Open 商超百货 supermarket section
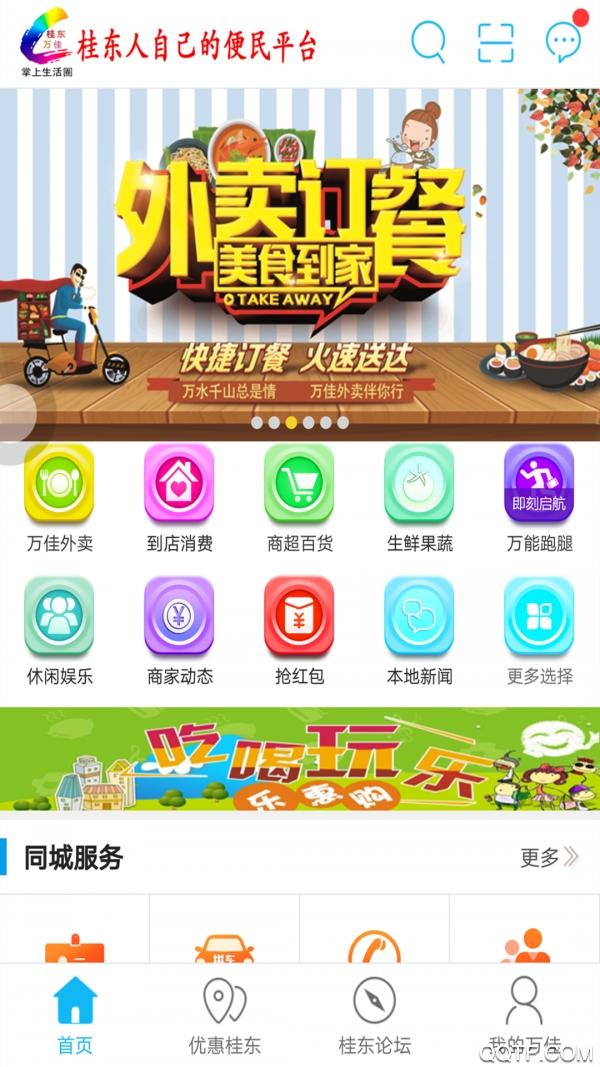Viewport: 600px width, 1067px height. (299, 498)
